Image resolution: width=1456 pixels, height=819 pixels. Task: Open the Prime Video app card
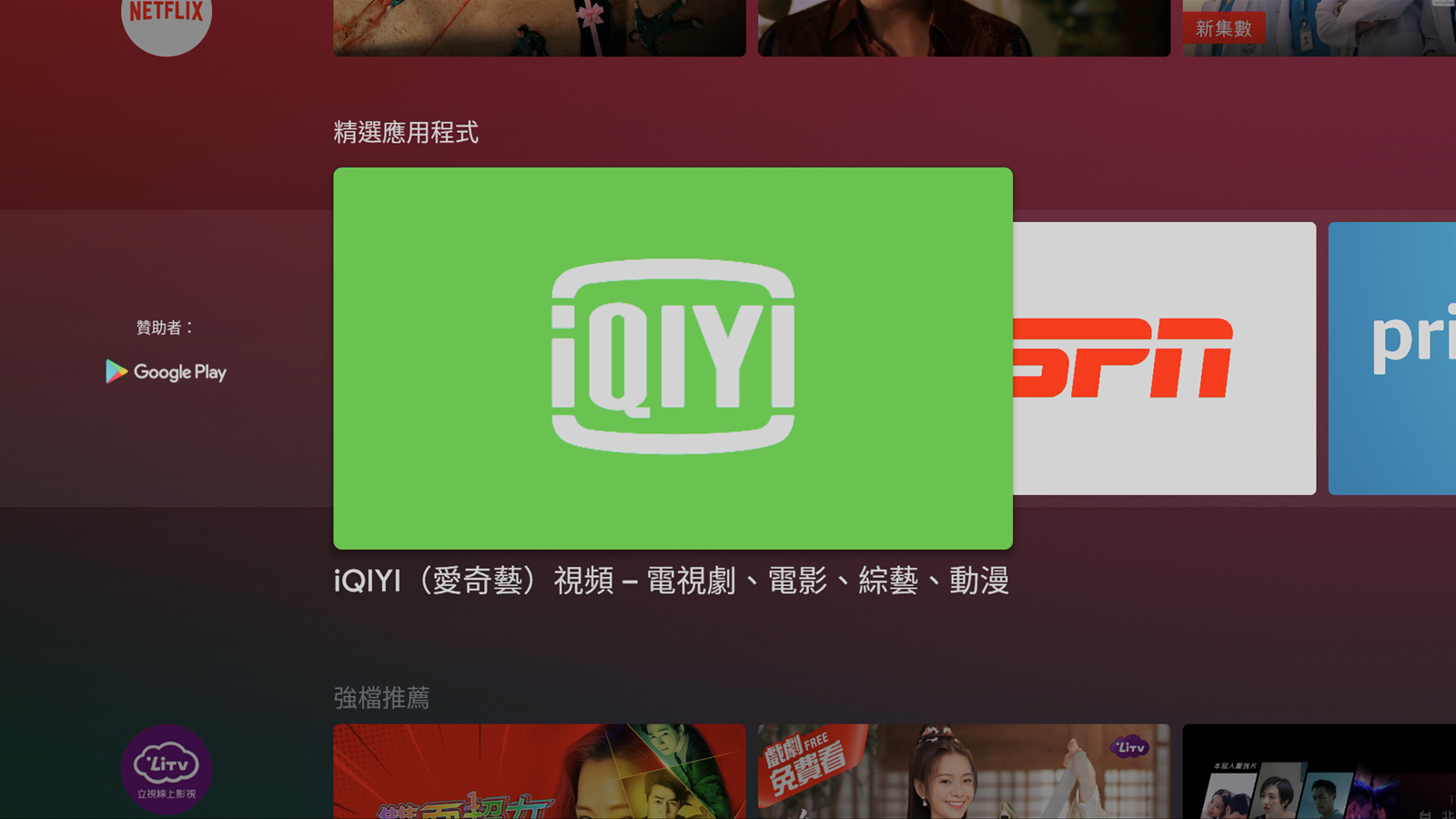(1392, 358)
